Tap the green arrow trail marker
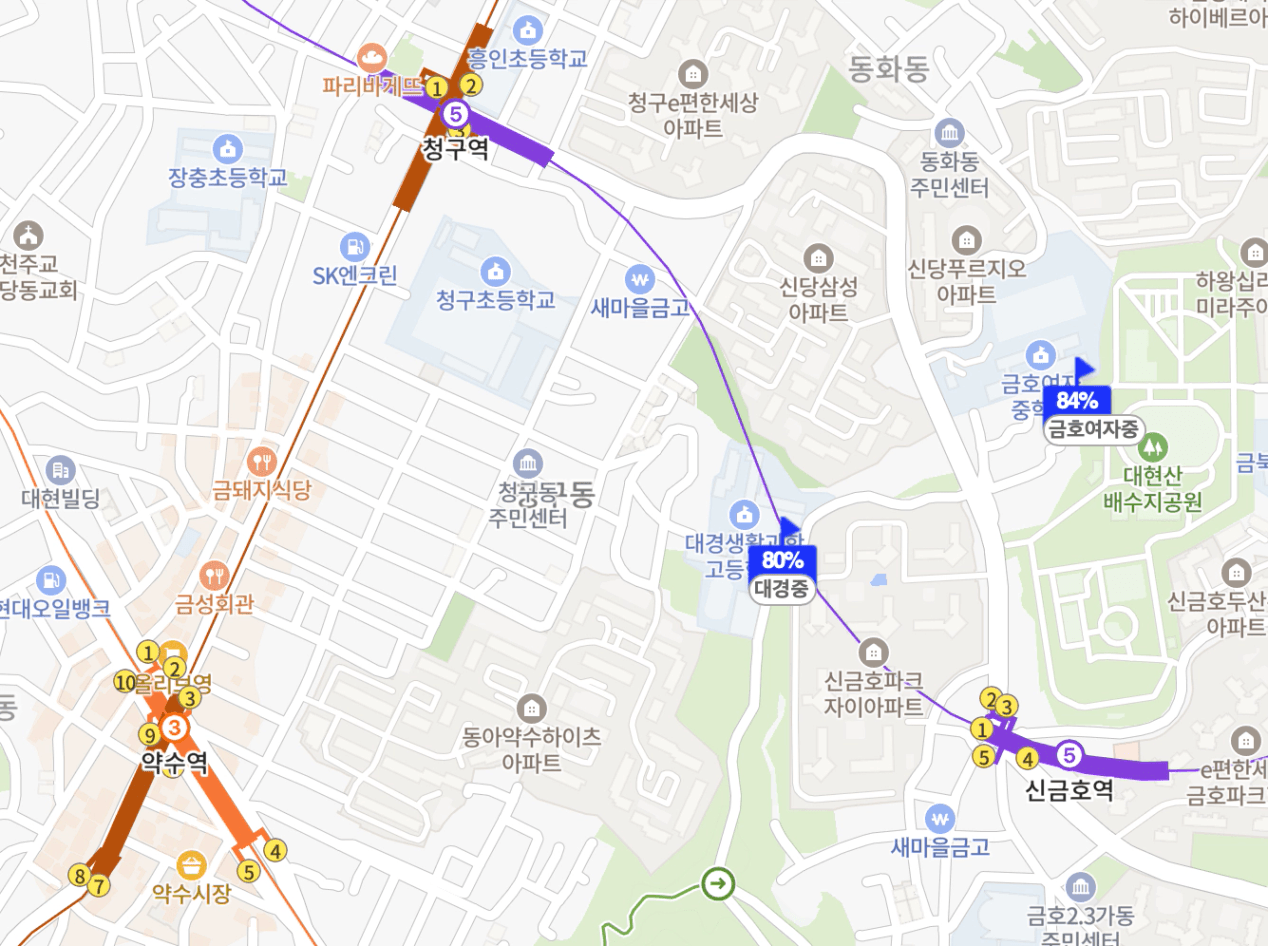This screenshot has height=946, width=1268. 718,883
